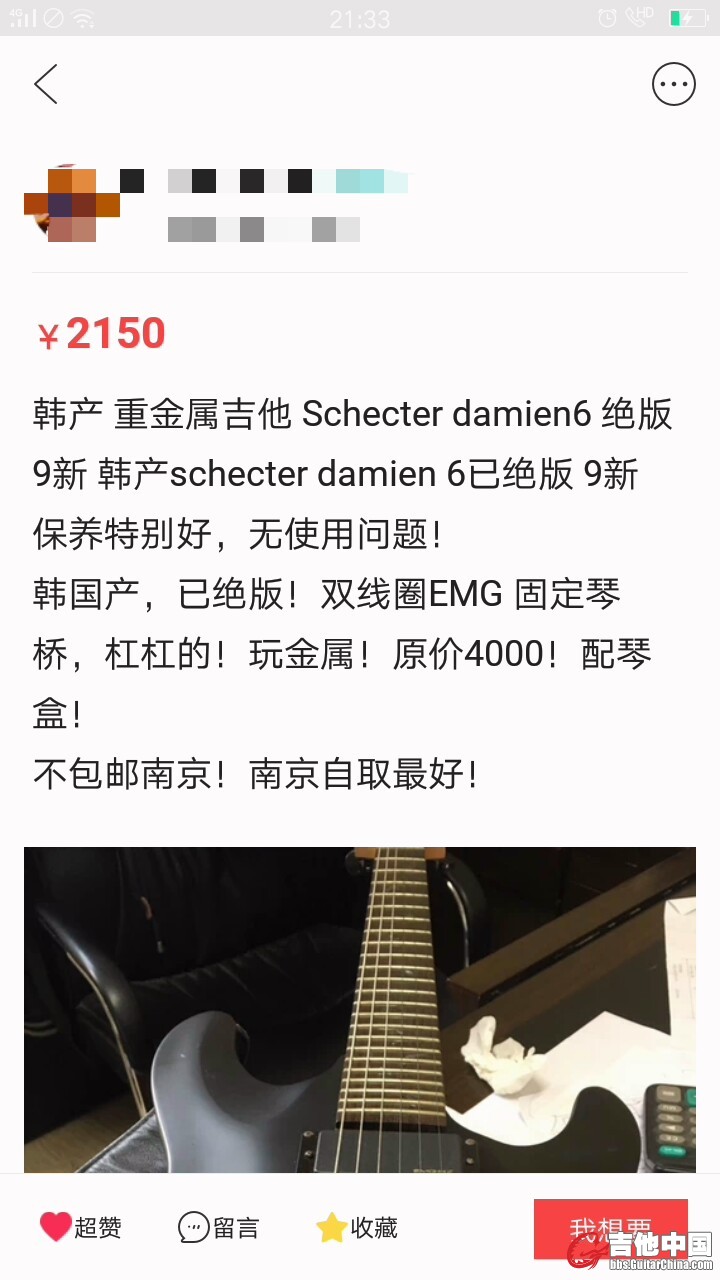Go back to the previous page
The width and height of the screenshot is (720, 1280).
coord(46,84)
